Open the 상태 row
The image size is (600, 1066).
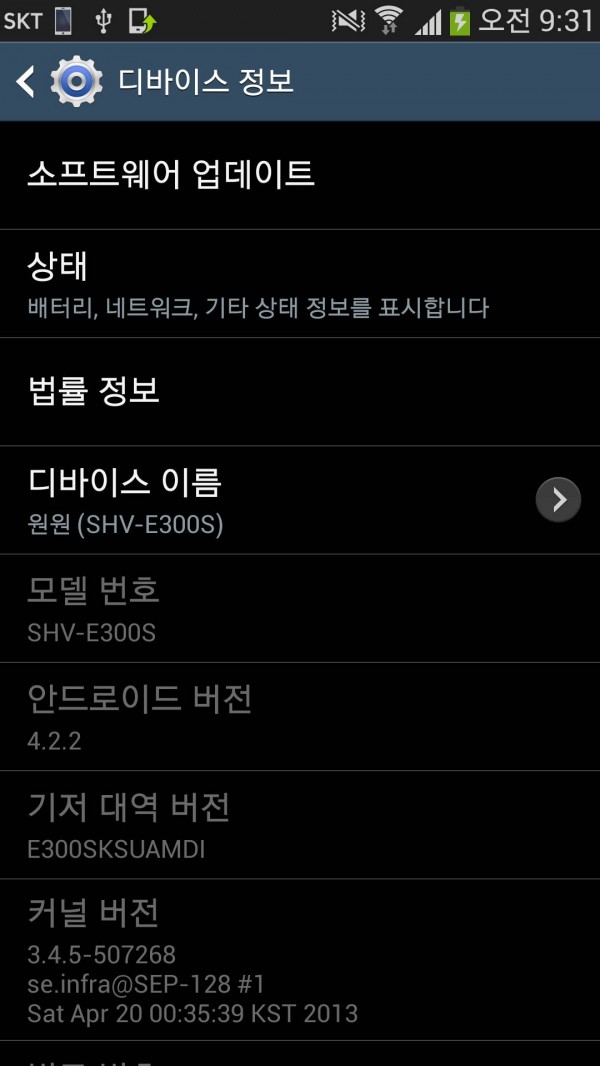(x=300, y=283)
